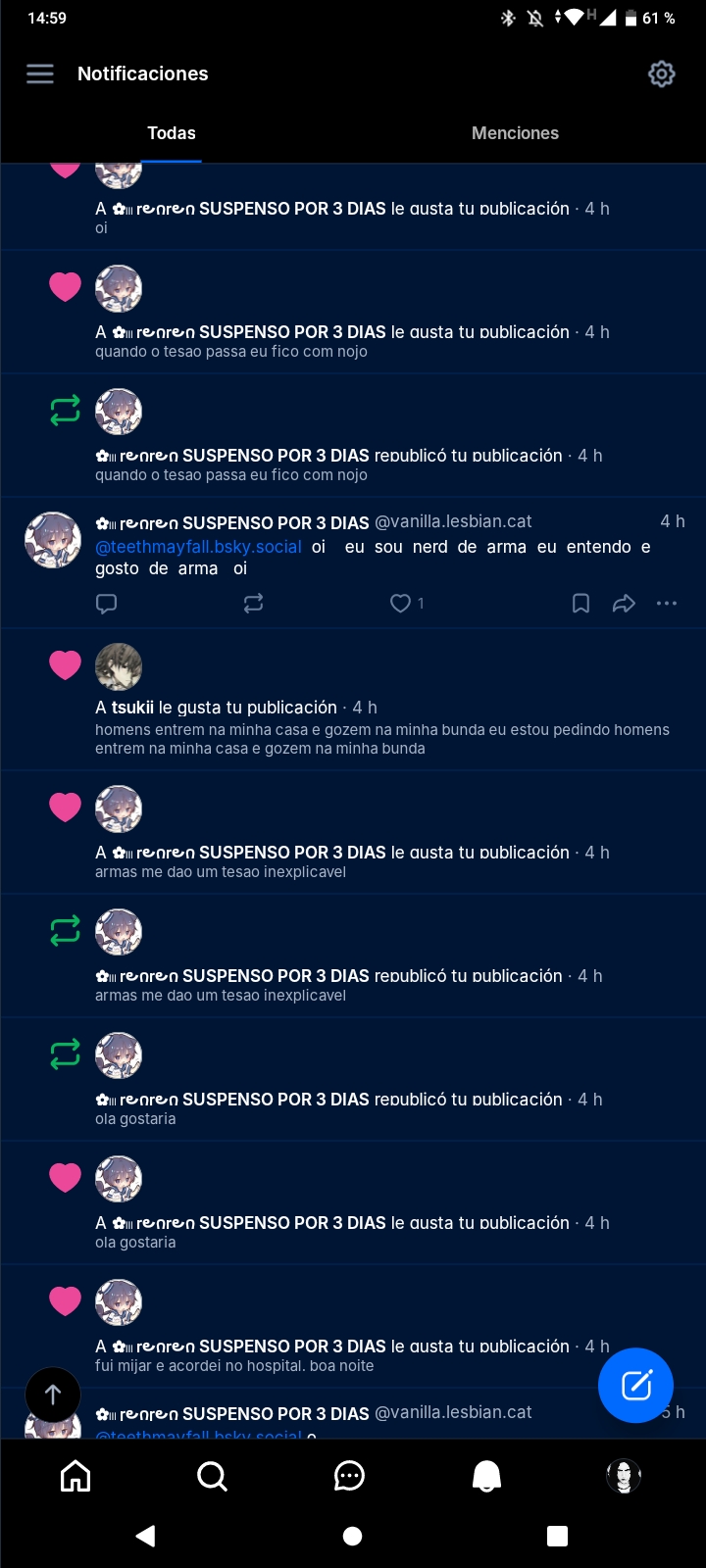Open notification settings gear
The height and width of the screenshot is (1568, 706).
pyautogui.click(x=662, y=73)
